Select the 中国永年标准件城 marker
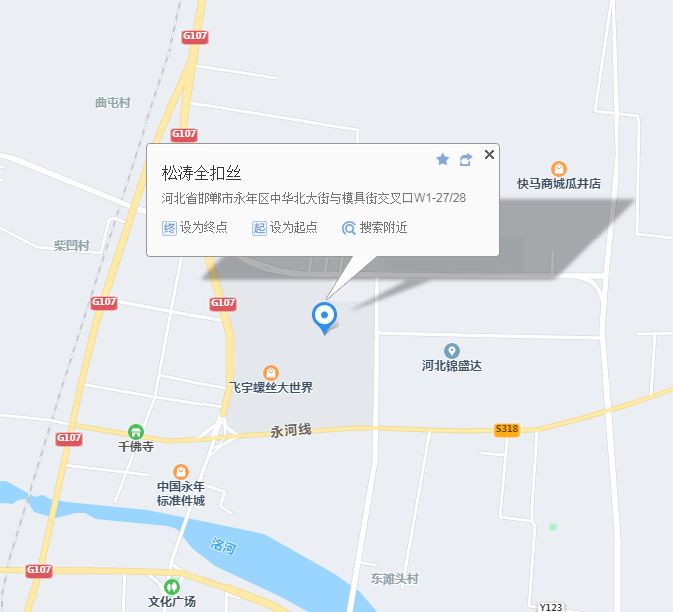This screenshot has width=673, height=612. [181, 471]
